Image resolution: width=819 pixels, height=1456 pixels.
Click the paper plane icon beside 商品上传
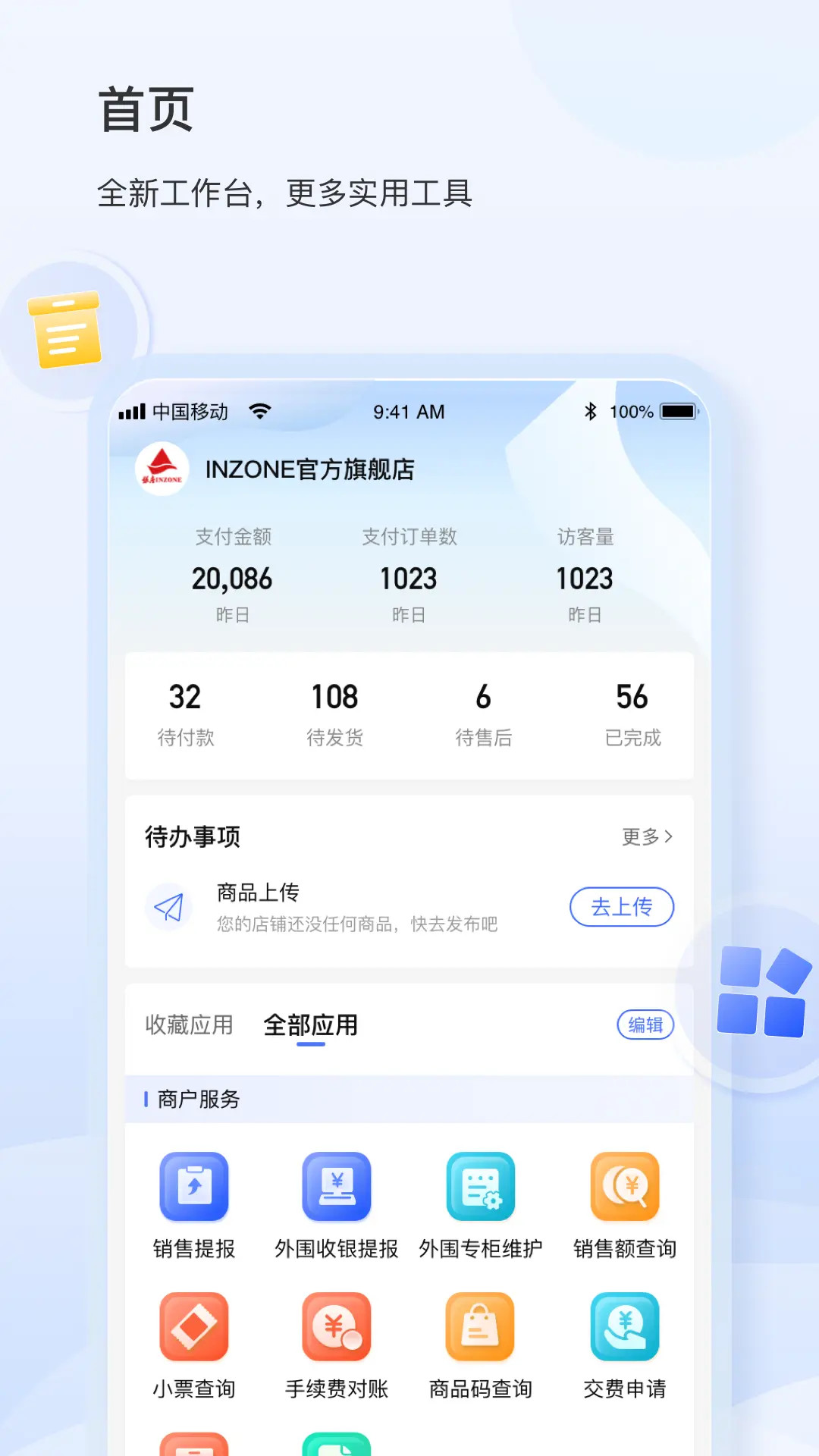point(169,907)
